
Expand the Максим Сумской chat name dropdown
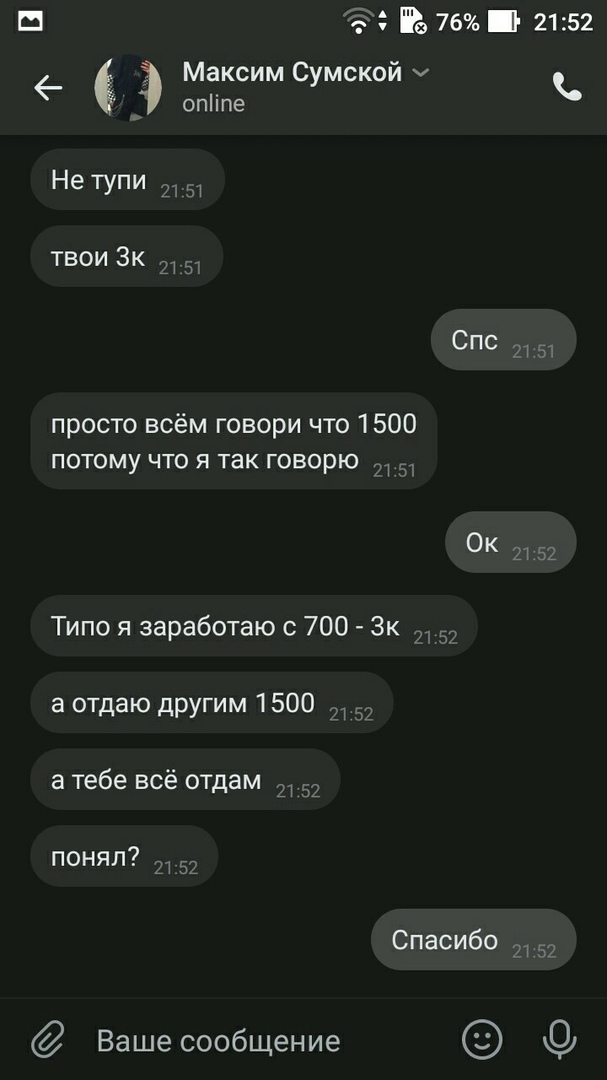pos(421,72)
